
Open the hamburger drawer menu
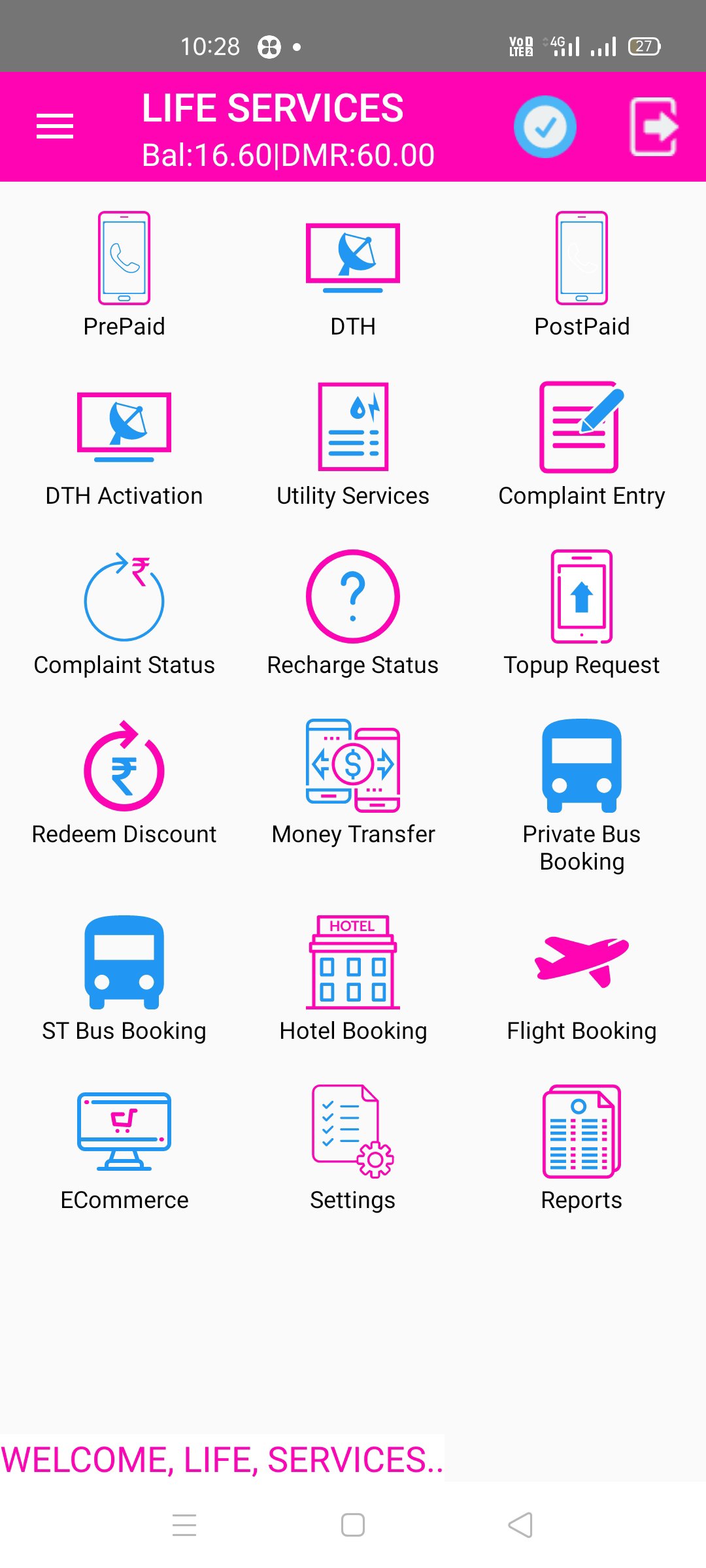click(x=55, y=126)
